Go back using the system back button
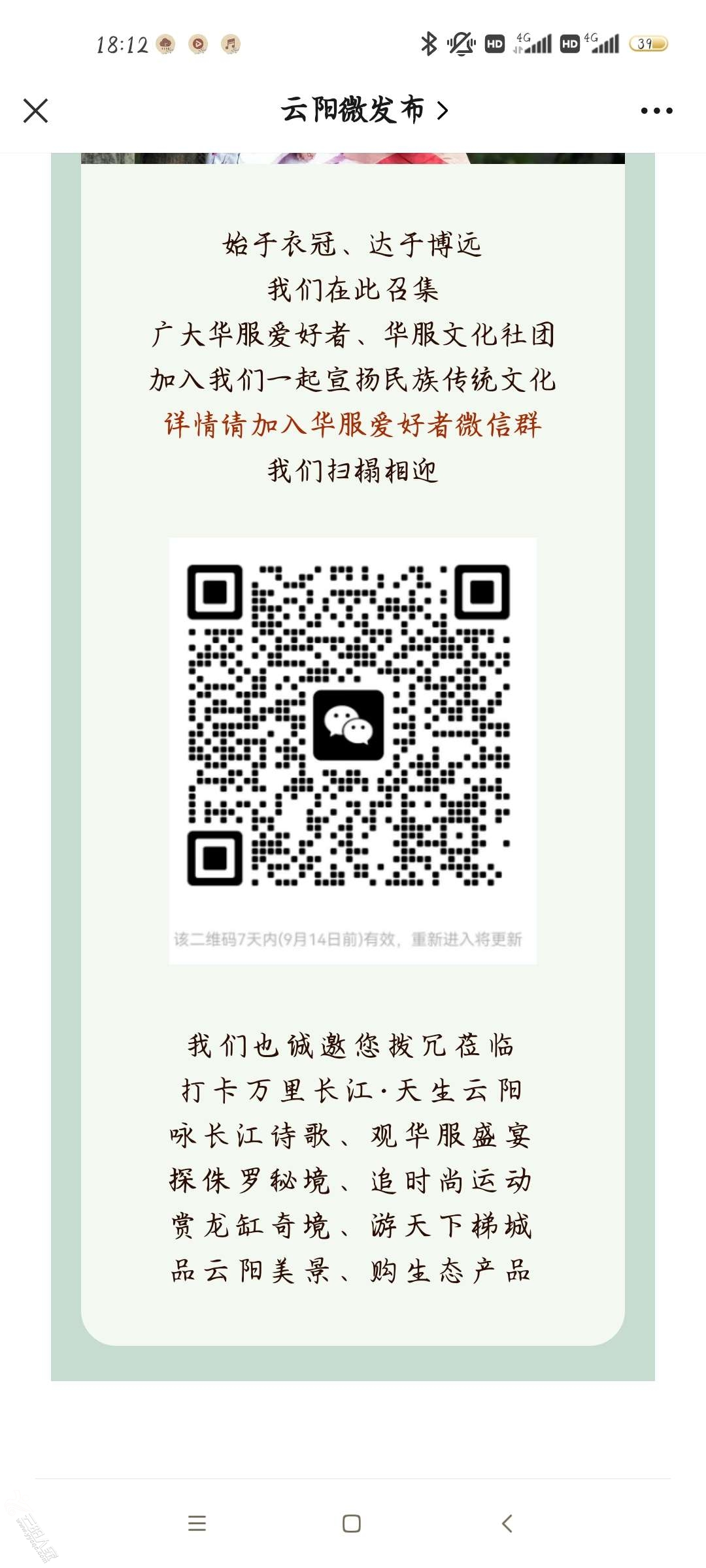This screenshot has width=706, height=1568. click(x=507, y=1524)
